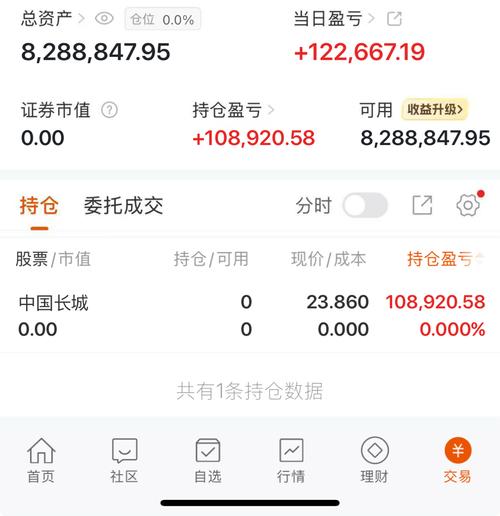Select the 持仓 tab

39,205
